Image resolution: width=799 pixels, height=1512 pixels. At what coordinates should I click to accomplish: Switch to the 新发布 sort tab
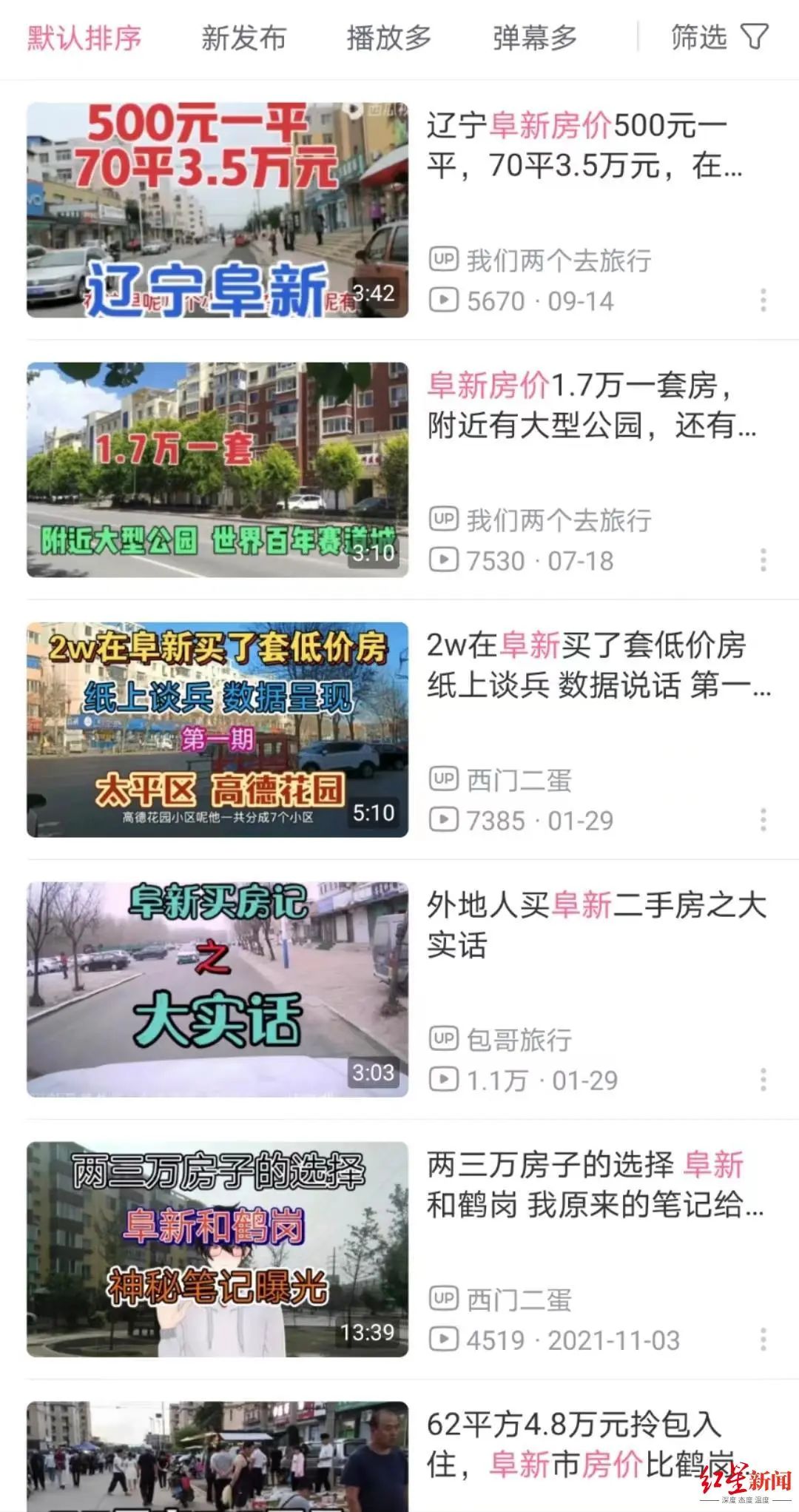[243, 38]
